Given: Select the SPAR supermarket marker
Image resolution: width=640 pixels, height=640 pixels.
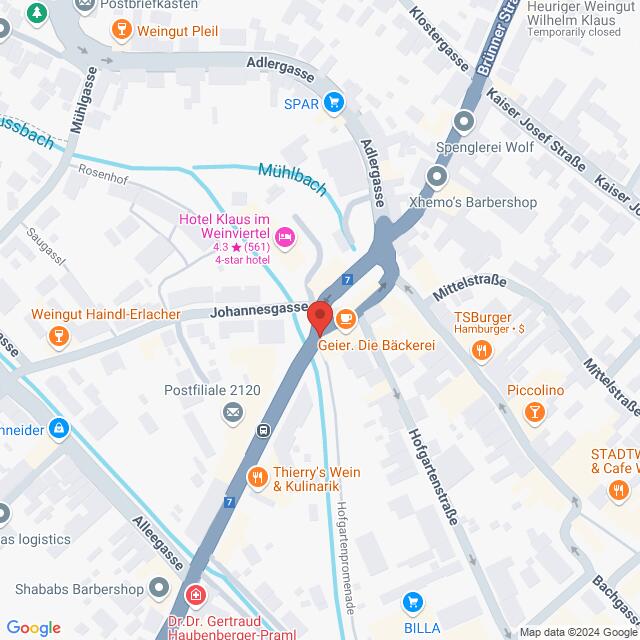Looking at the screenshot, I should [x=333, y=101].
